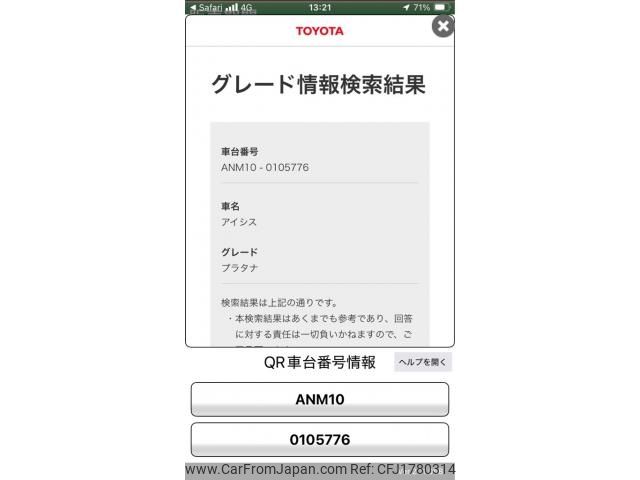
Task: Close the Toyota grade result popup
Action: pyautogui.click(x=442, y=27)
